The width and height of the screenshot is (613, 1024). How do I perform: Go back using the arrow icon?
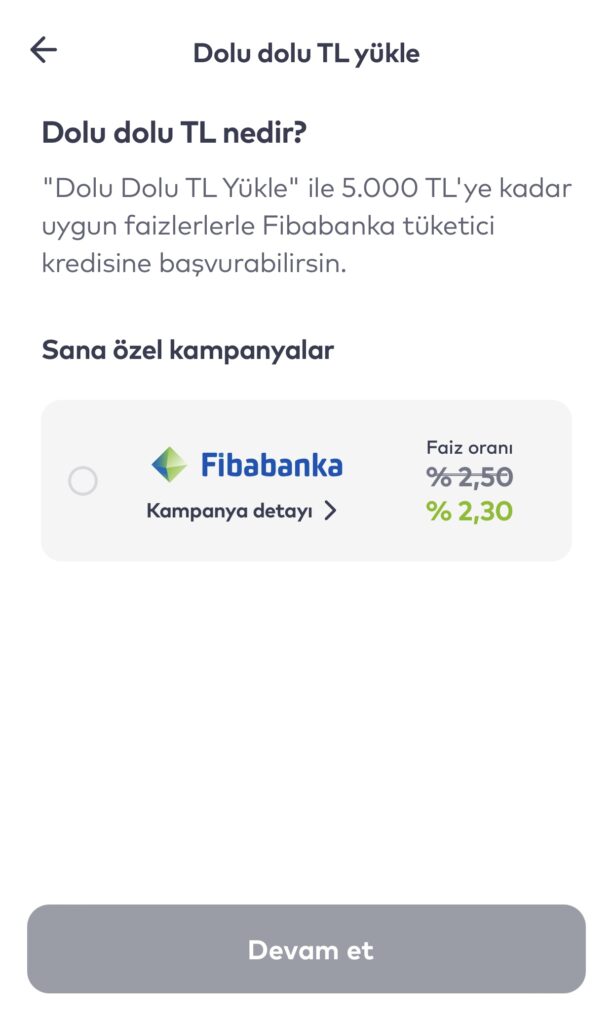point(44,50)
